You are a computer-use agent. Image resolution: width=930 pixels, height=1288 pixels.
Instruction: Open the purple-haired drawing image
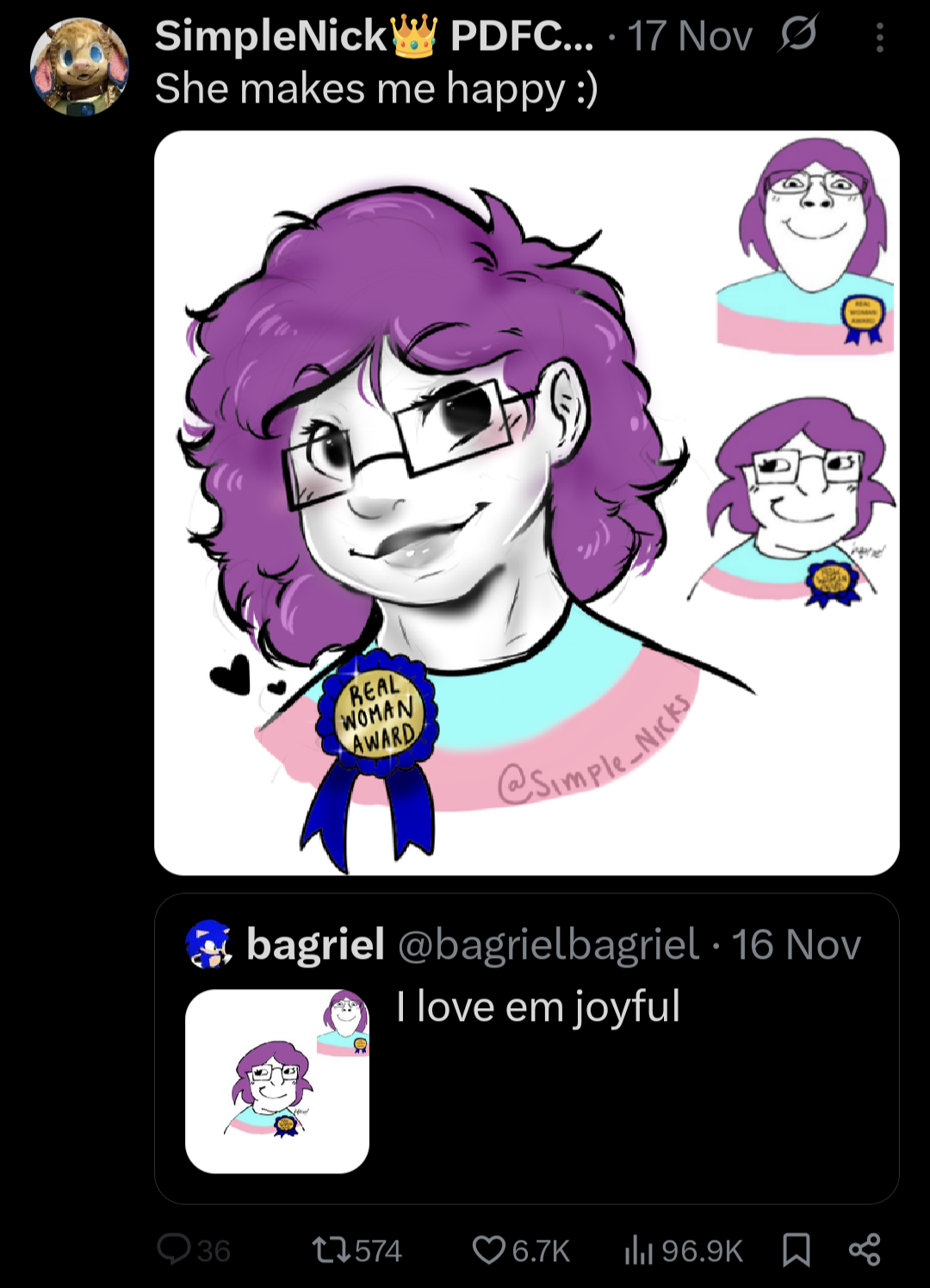(x=526, y=502)
